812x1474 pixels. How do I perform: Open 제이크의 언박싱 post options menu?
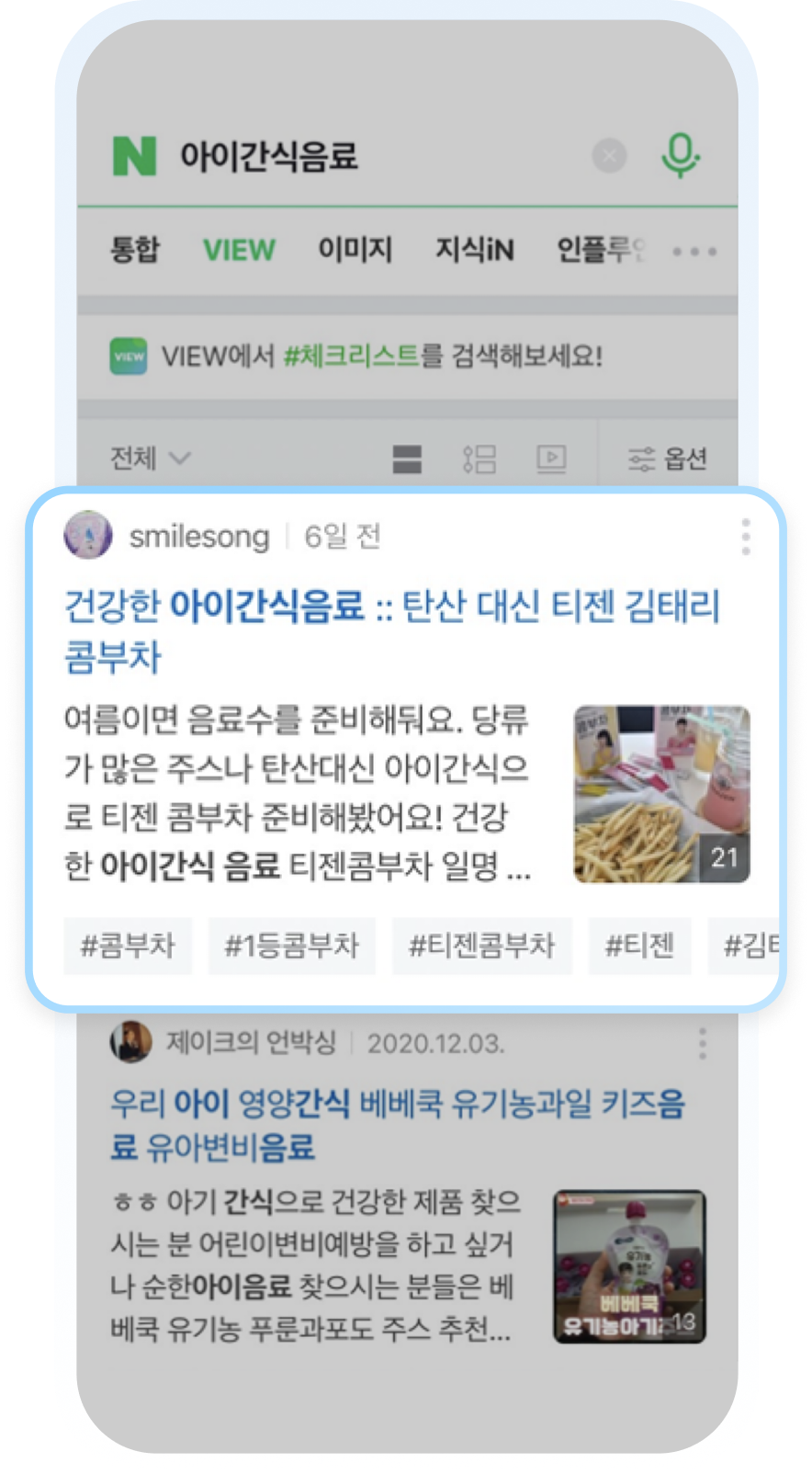(703, 1041)
